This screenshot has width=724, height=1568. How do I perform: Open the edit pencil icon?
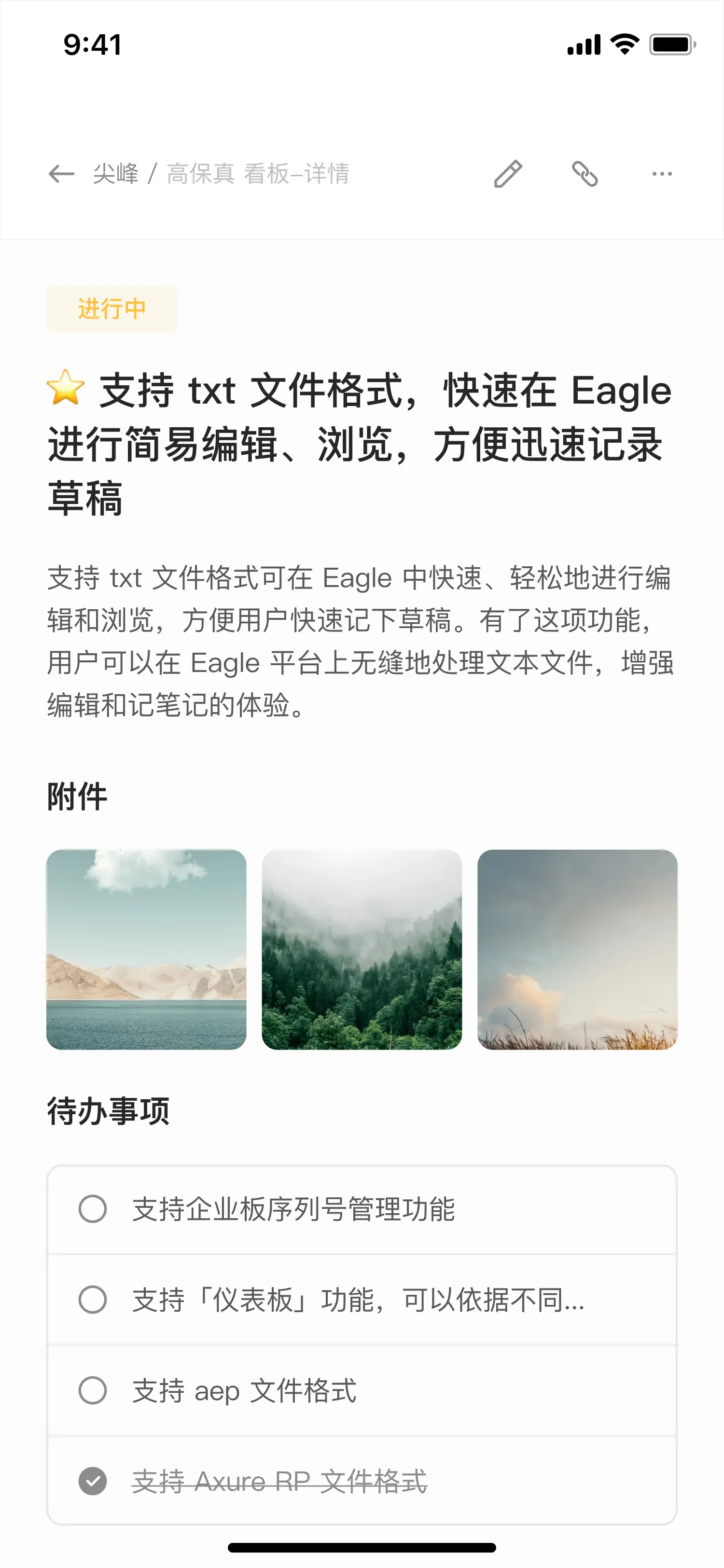coord(508,173)
